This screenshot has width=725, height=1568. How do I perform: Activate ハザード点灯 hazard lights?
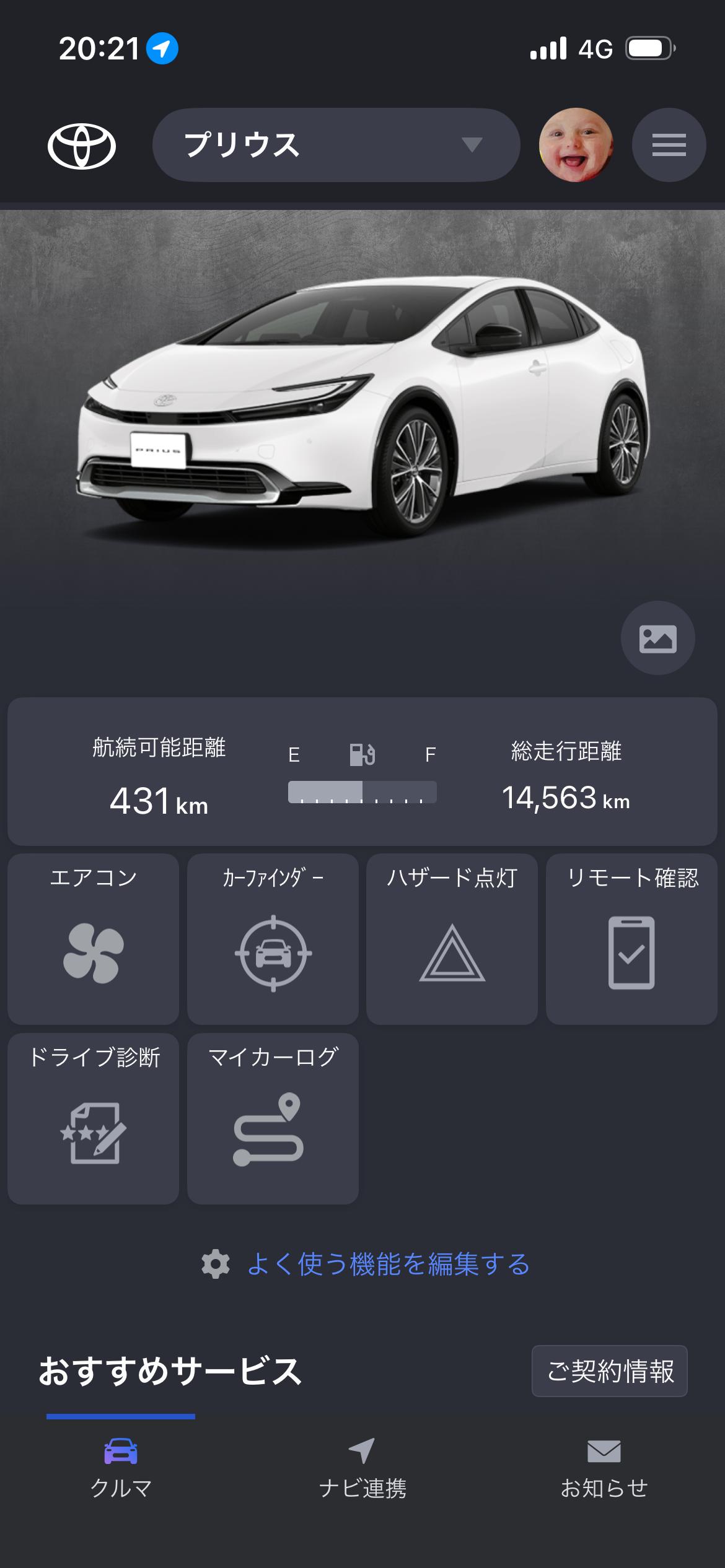pos(452,939)
